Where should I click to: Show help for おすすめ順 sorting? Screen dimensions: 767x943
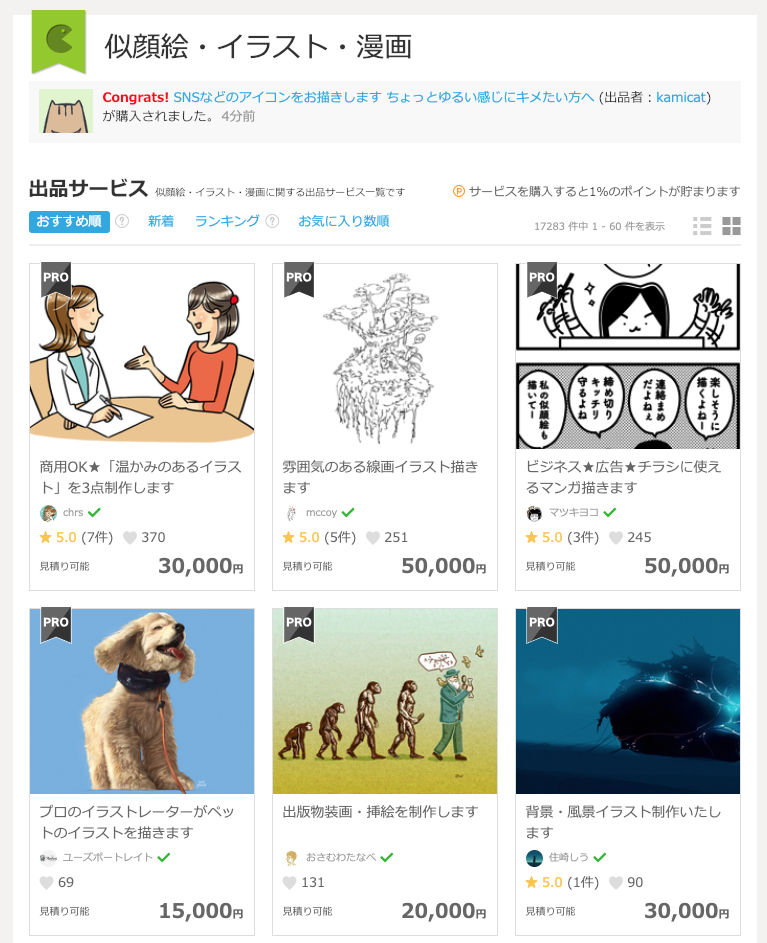[122, 221]
